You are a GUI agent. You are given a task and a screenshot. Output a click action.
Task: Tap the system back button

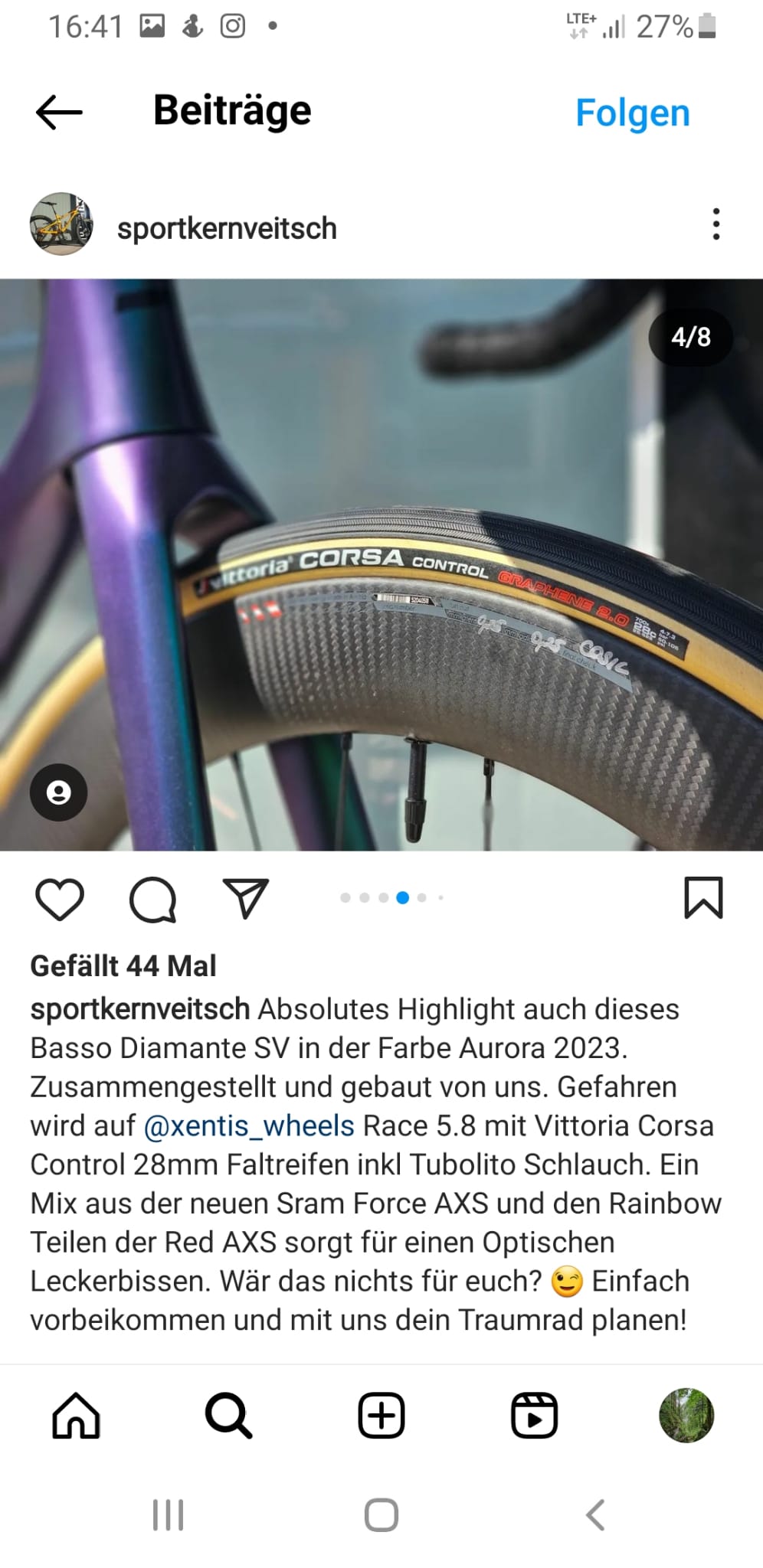tap(595, 1515)
